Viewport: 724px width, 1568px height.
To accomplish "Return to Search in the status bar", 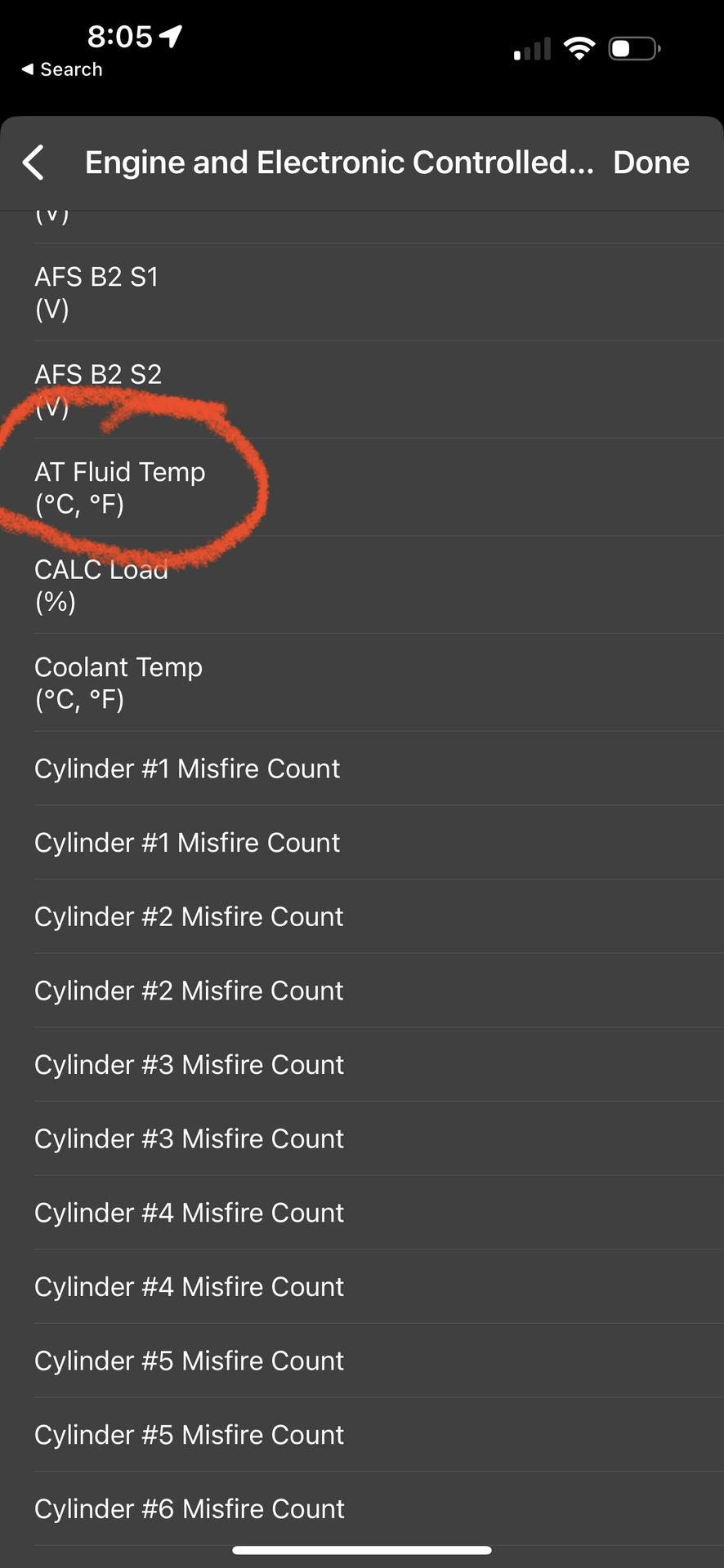I will 62,69.
